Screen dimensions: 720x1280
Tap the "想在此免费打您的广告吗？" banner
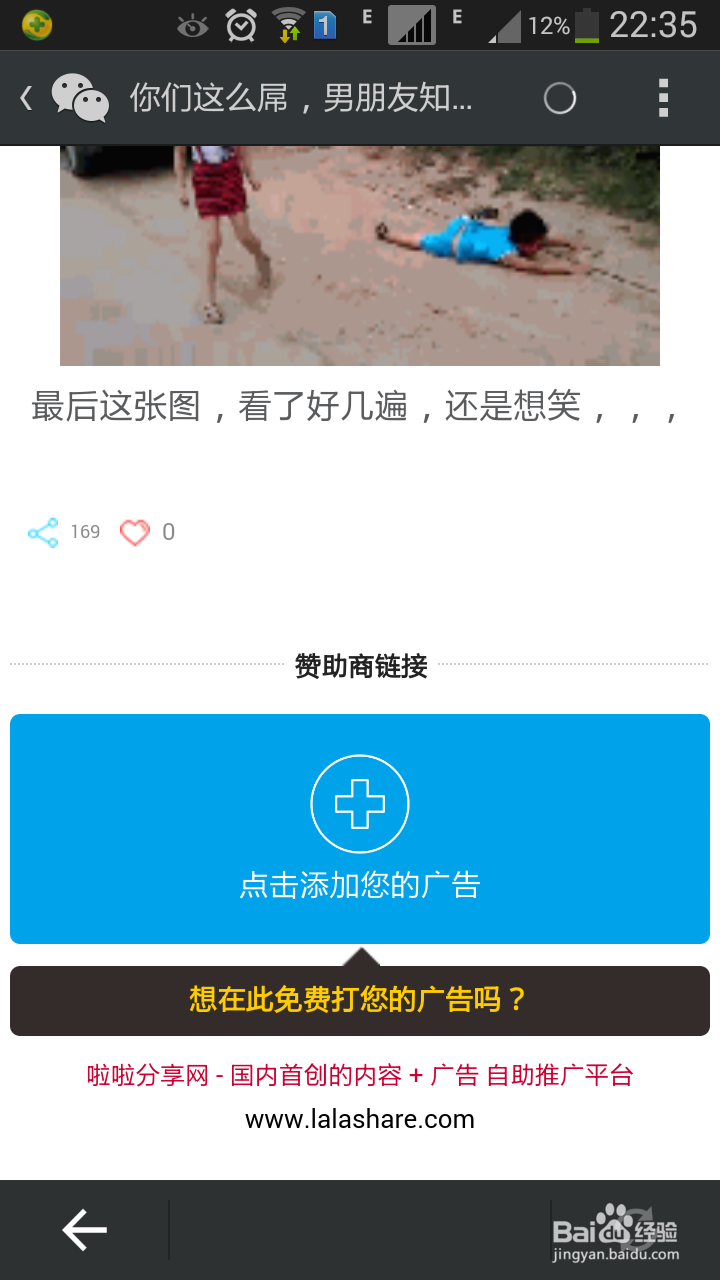[x=360, y=1000]
